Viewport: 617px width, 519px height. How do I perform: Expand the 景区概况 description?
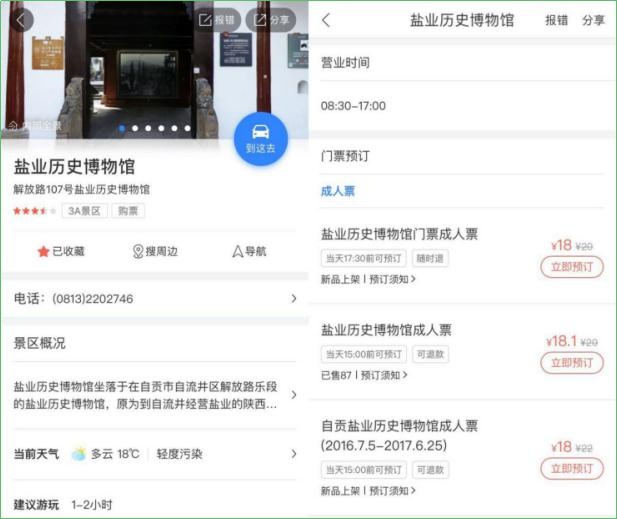(x=154, y=394)
